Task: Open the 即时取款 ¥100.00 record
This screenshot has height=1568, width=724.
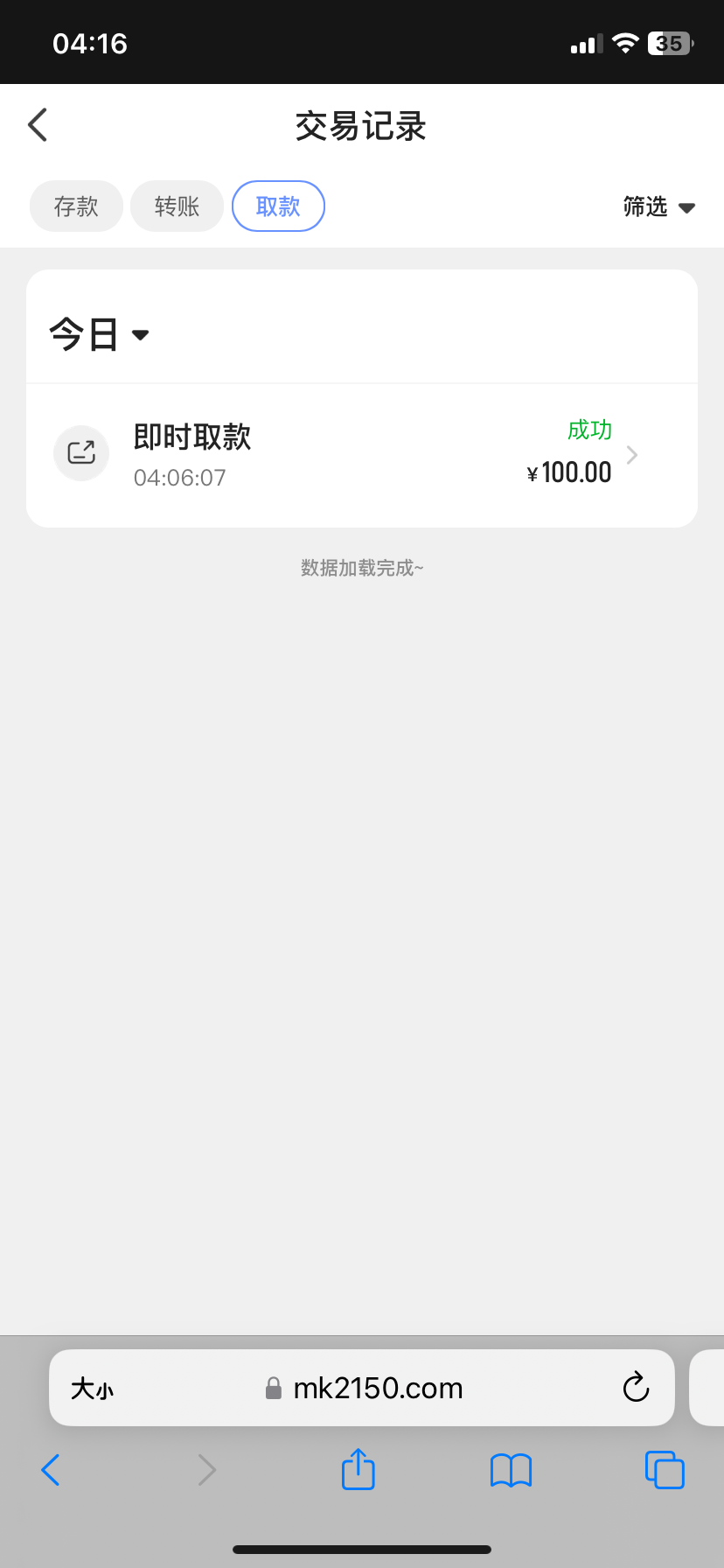Action: pyautogui.click(x=362, y=454)
